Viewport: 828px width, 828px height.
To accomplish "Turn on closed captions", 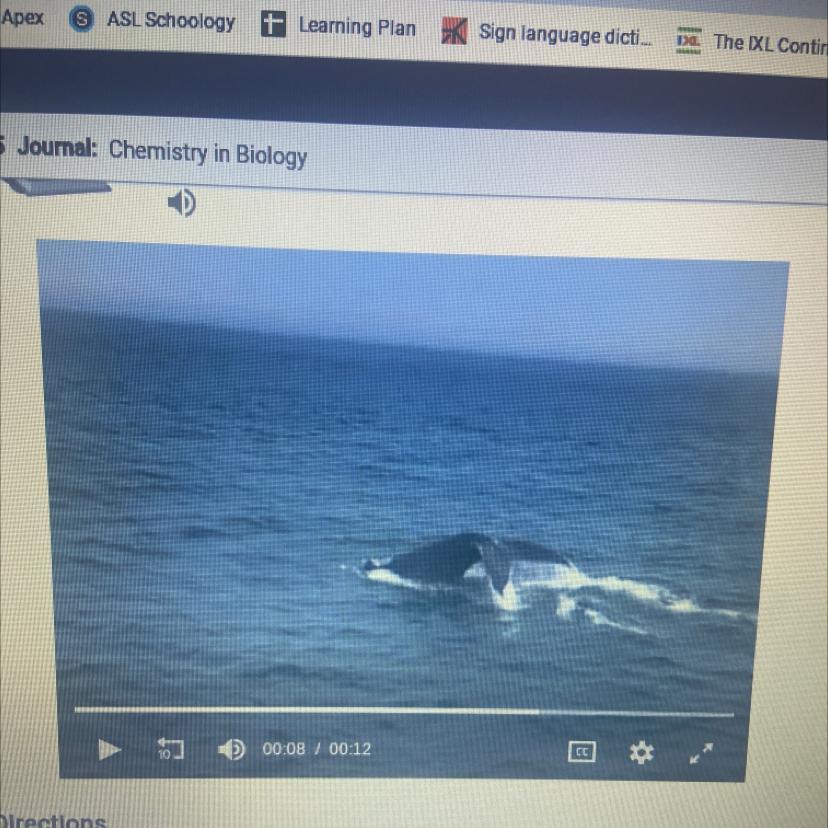I will coord(580,752).
